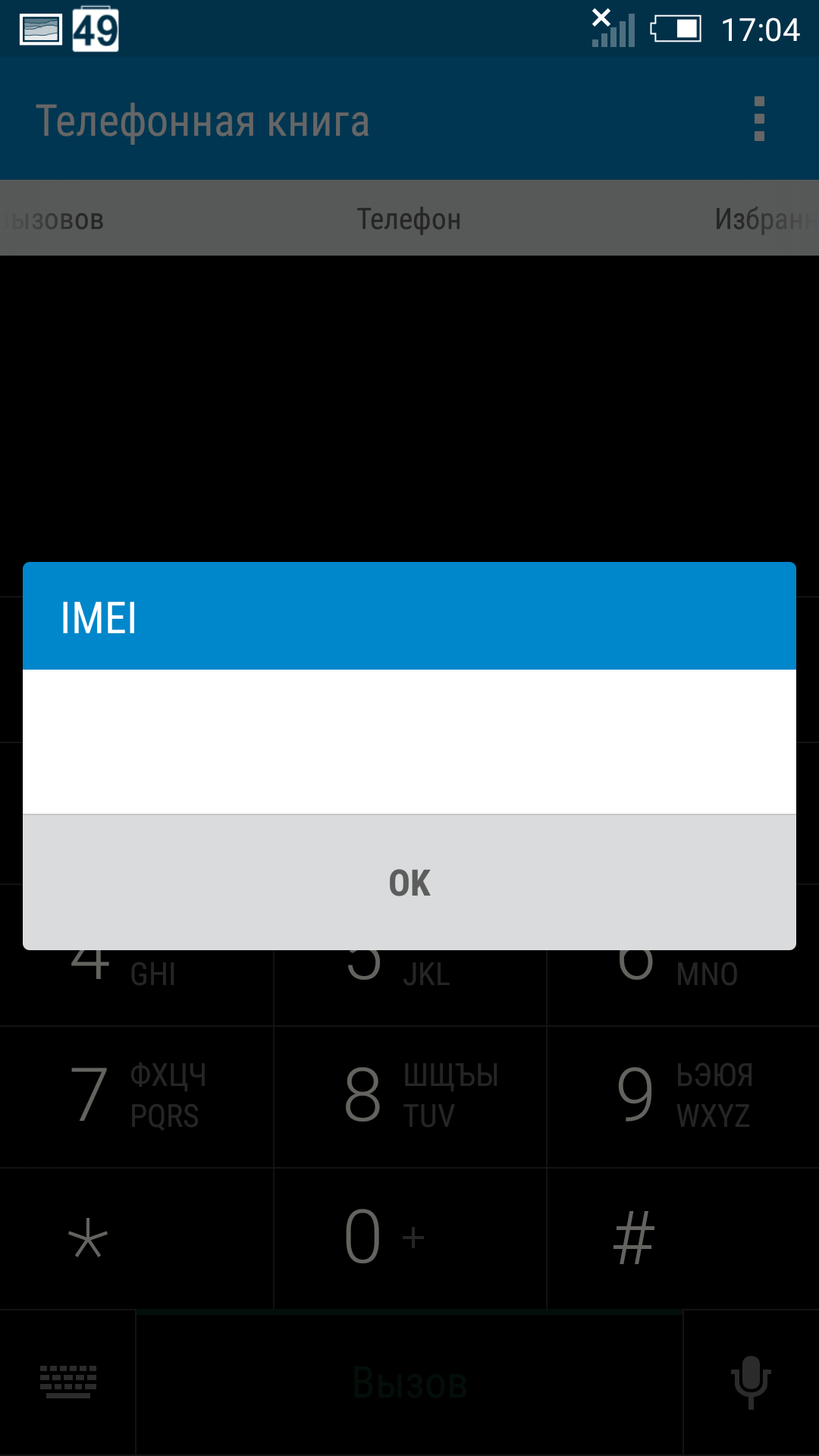Tap the 8 TUV dial key

(409, 1096)
